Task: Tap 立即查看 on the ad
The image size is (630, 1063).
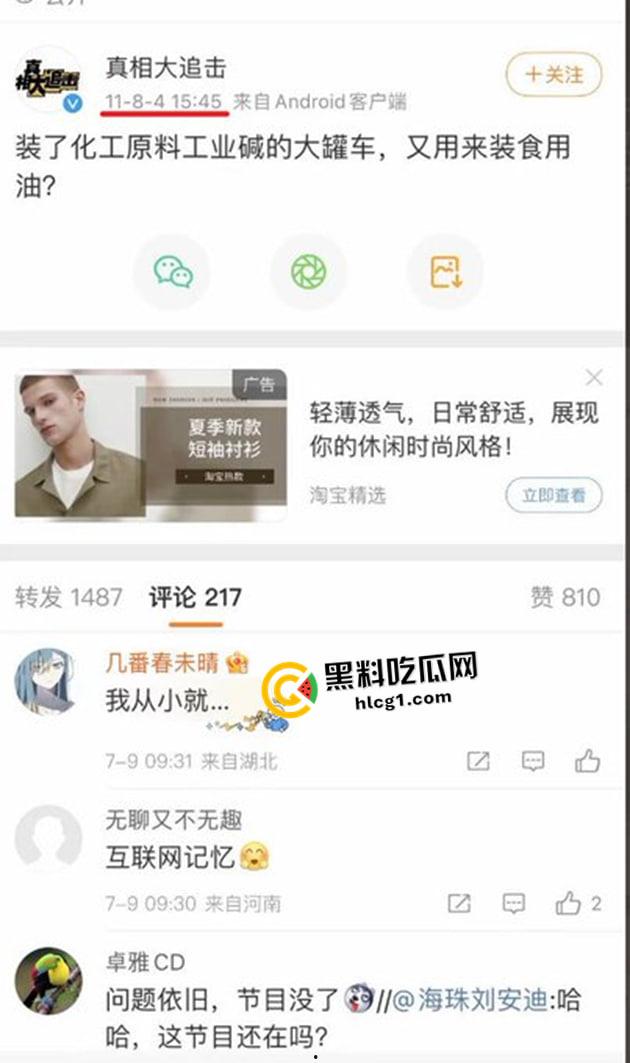Action: pyautogui.click(x=553, y=494)
